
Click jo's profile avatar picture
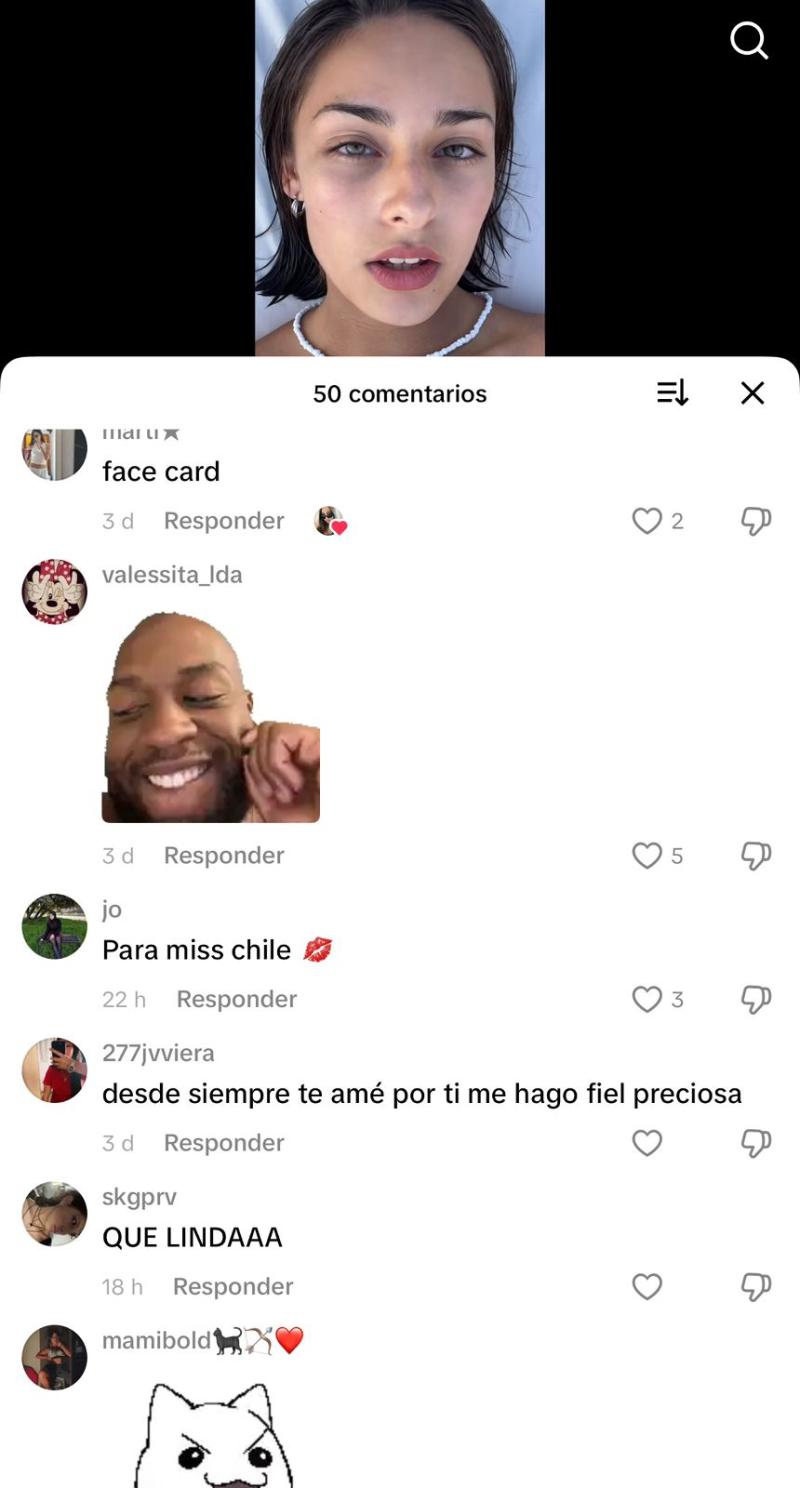pyautogui.click(x=54, y=925)
